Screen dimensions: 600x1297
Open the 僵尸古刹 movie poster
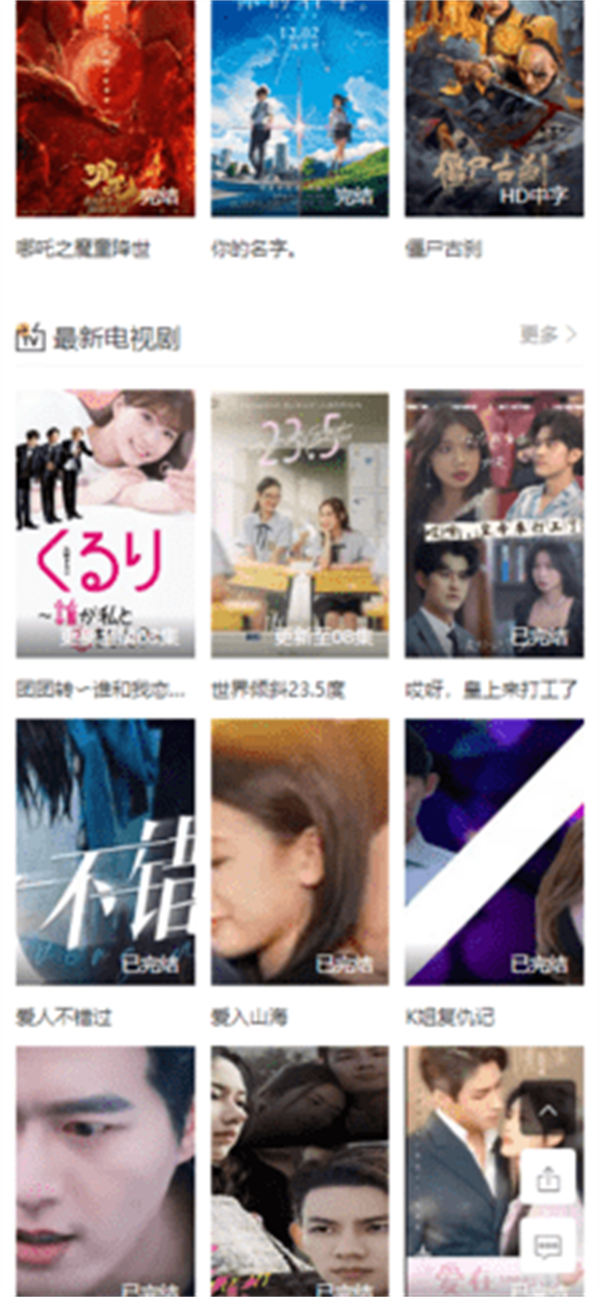pyautogui.click(x=494, y=108)
